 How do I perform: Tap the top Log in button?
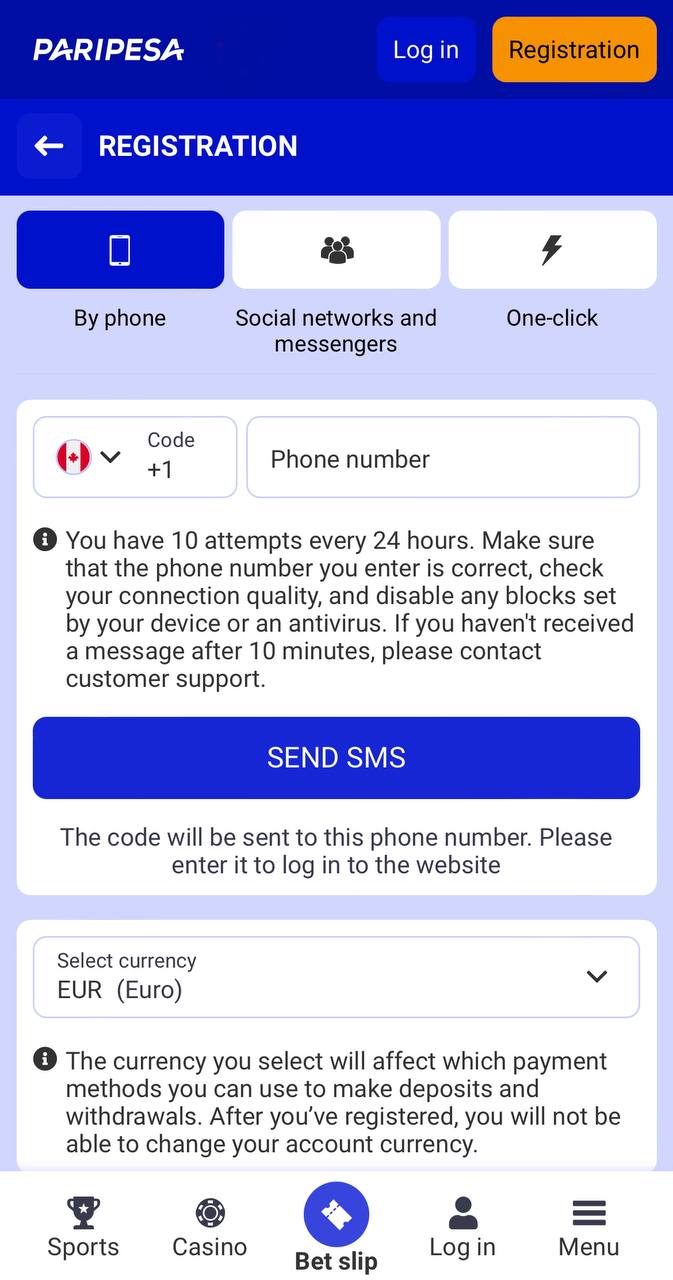tap(426, 50)
